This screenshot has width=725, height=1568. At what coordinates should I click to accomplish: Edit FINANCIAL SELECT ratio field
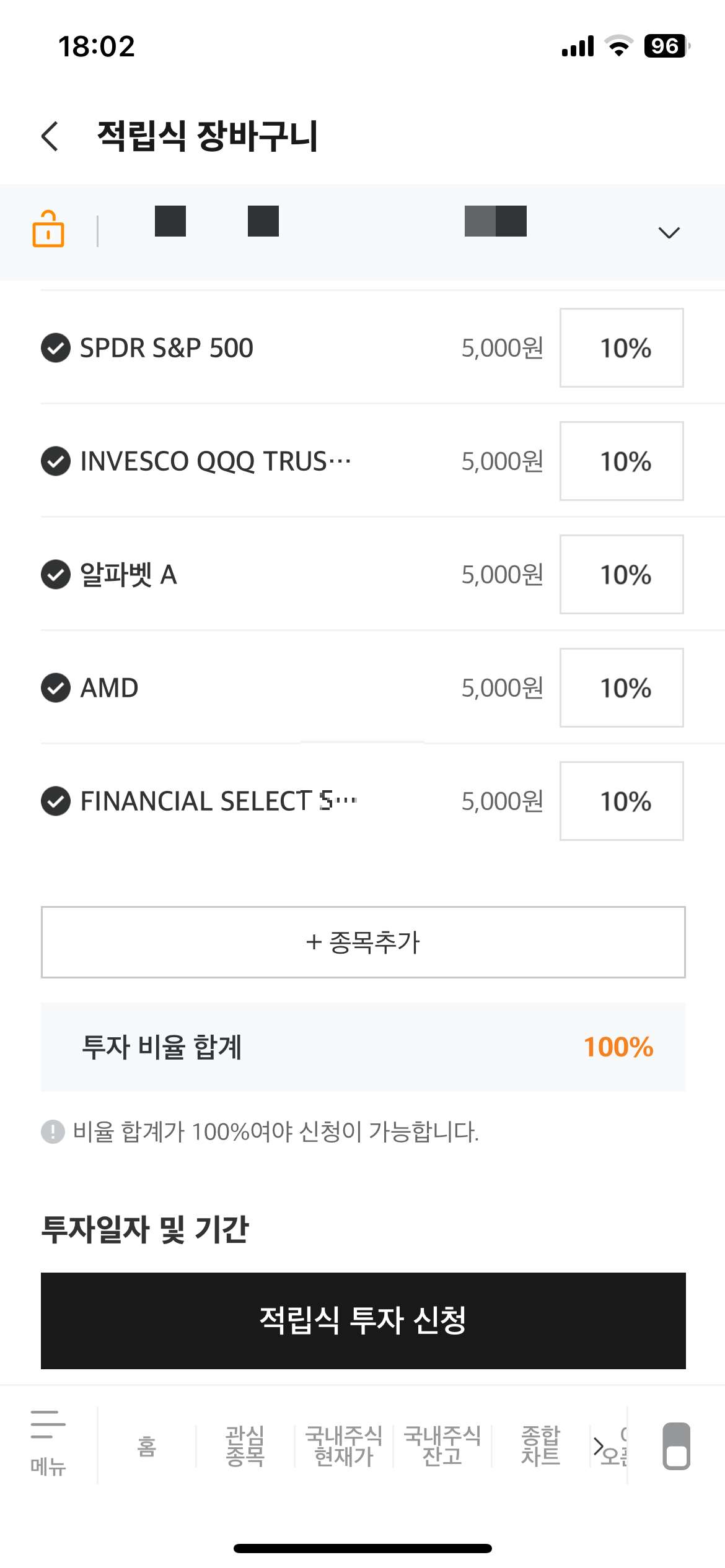(622, 801)
